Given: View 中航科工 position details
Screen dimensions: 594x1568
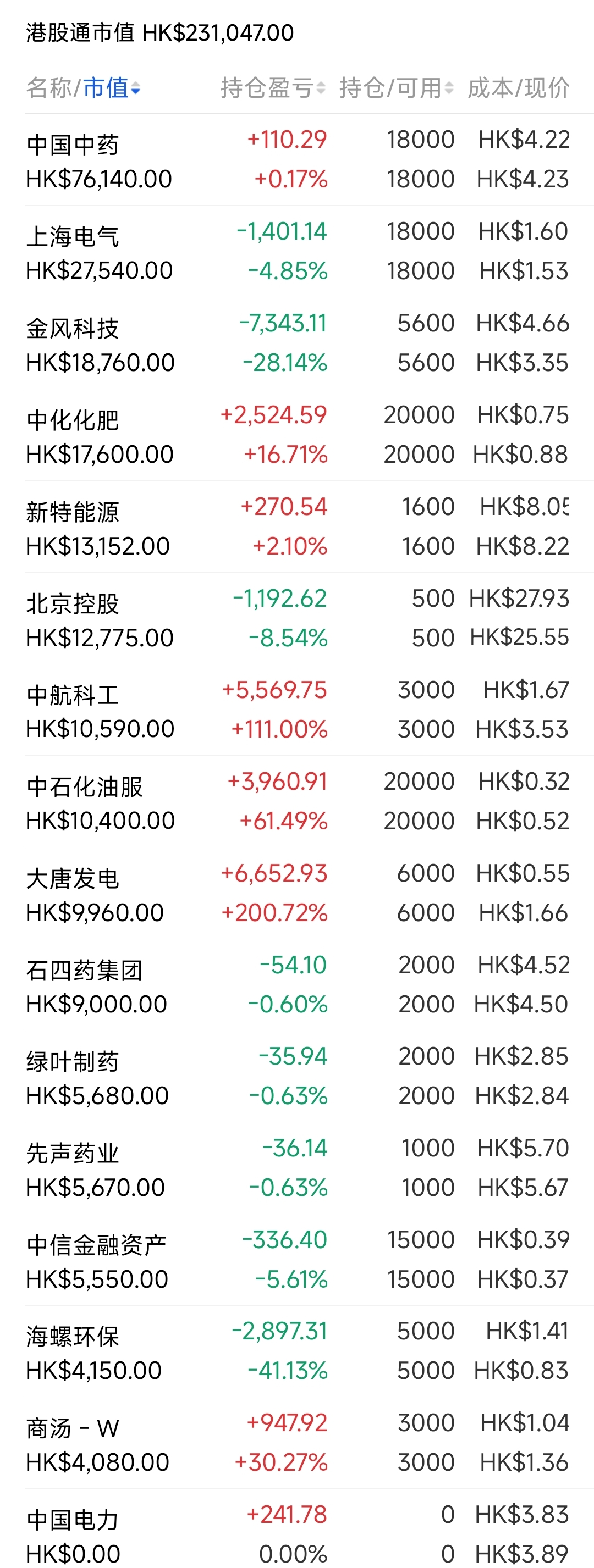Looking at the screenshot, I should (x=298, y=710).
